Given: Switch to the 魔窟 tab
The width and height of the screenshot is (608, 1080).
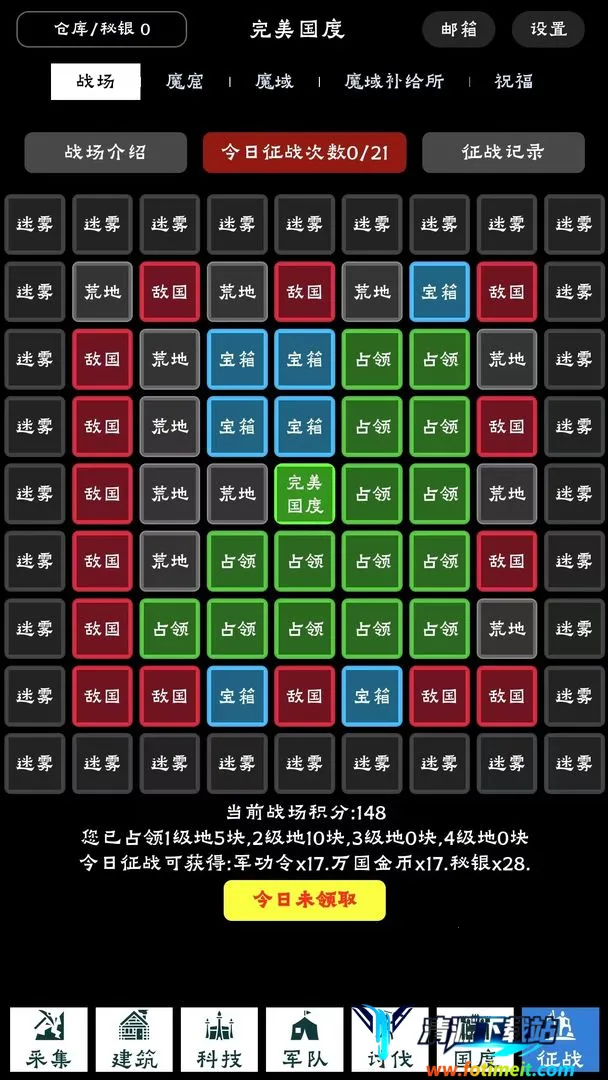Looking at the screenshot, I should 184,81.
